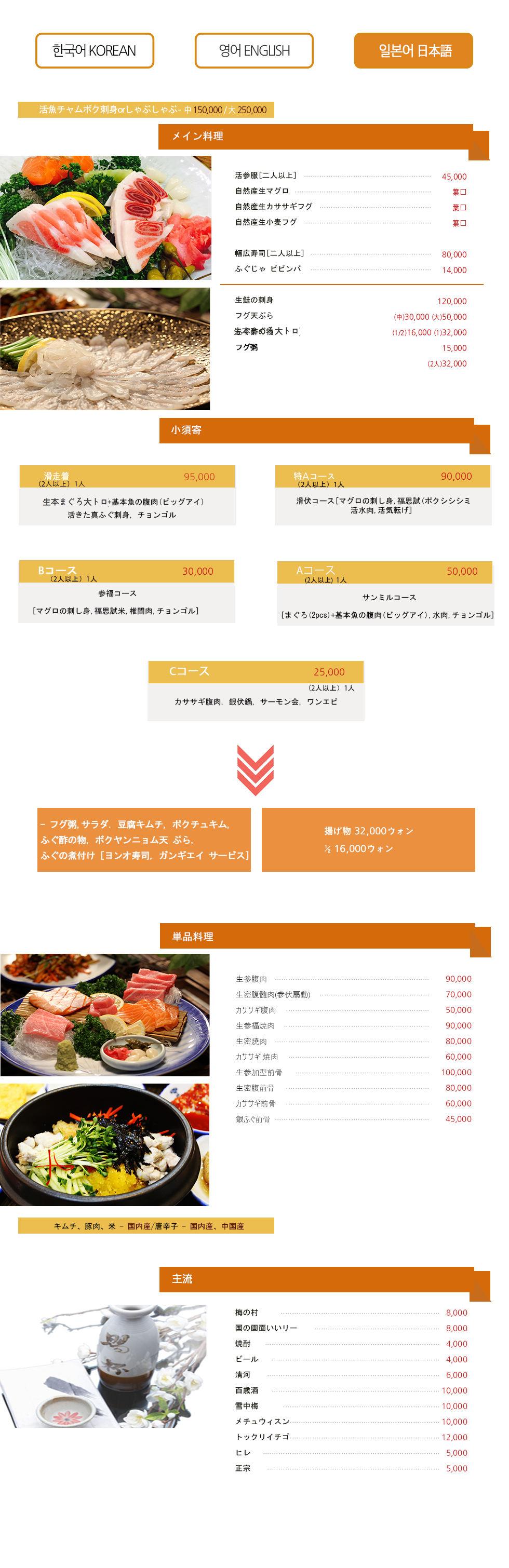
Task: Switch to the 한국어 KOREAN menu
Action: click(x=95, y=50)
